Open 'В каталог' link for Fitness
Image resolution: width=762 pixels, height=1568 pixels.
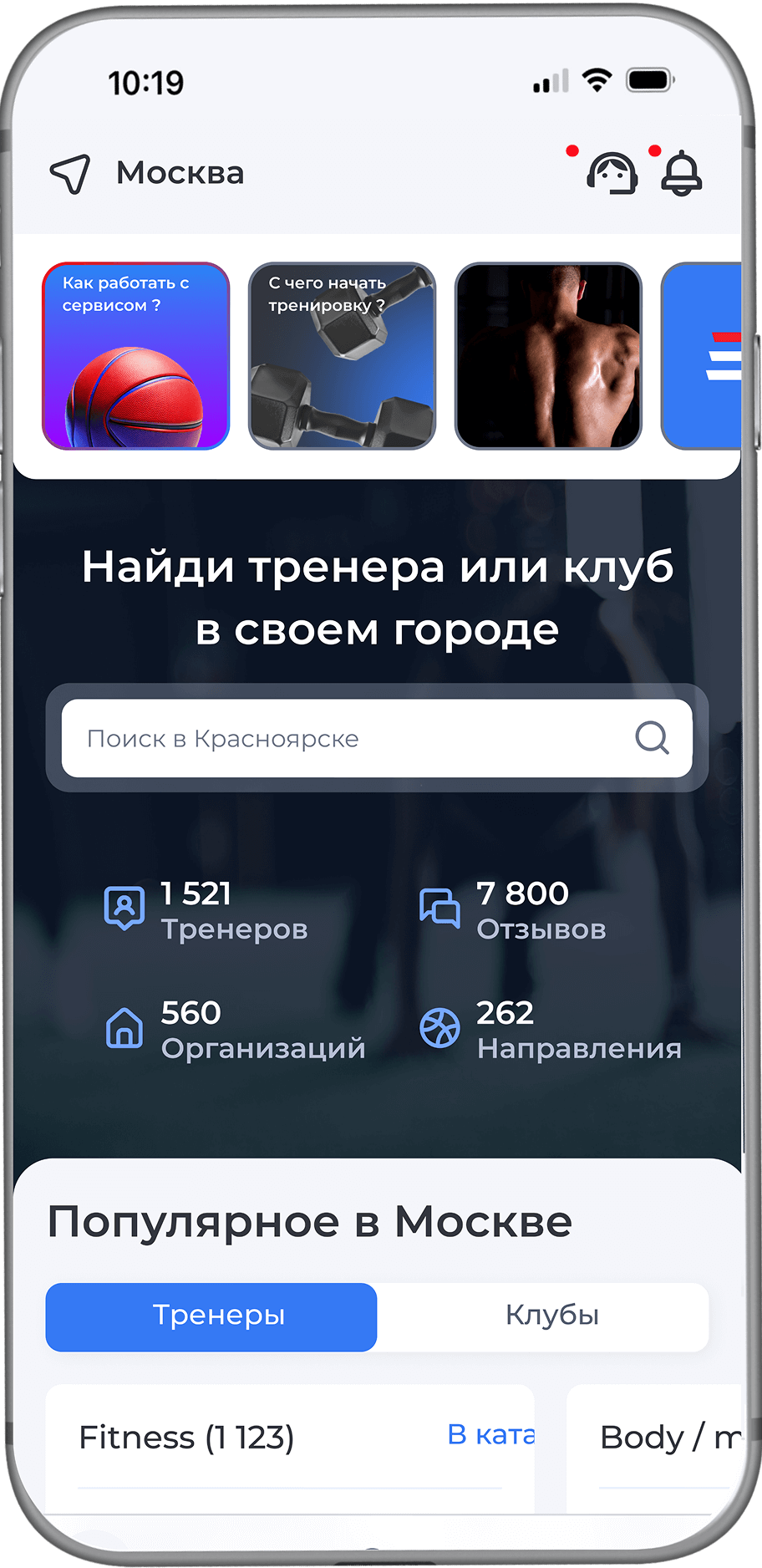[x=490, y=1434]
